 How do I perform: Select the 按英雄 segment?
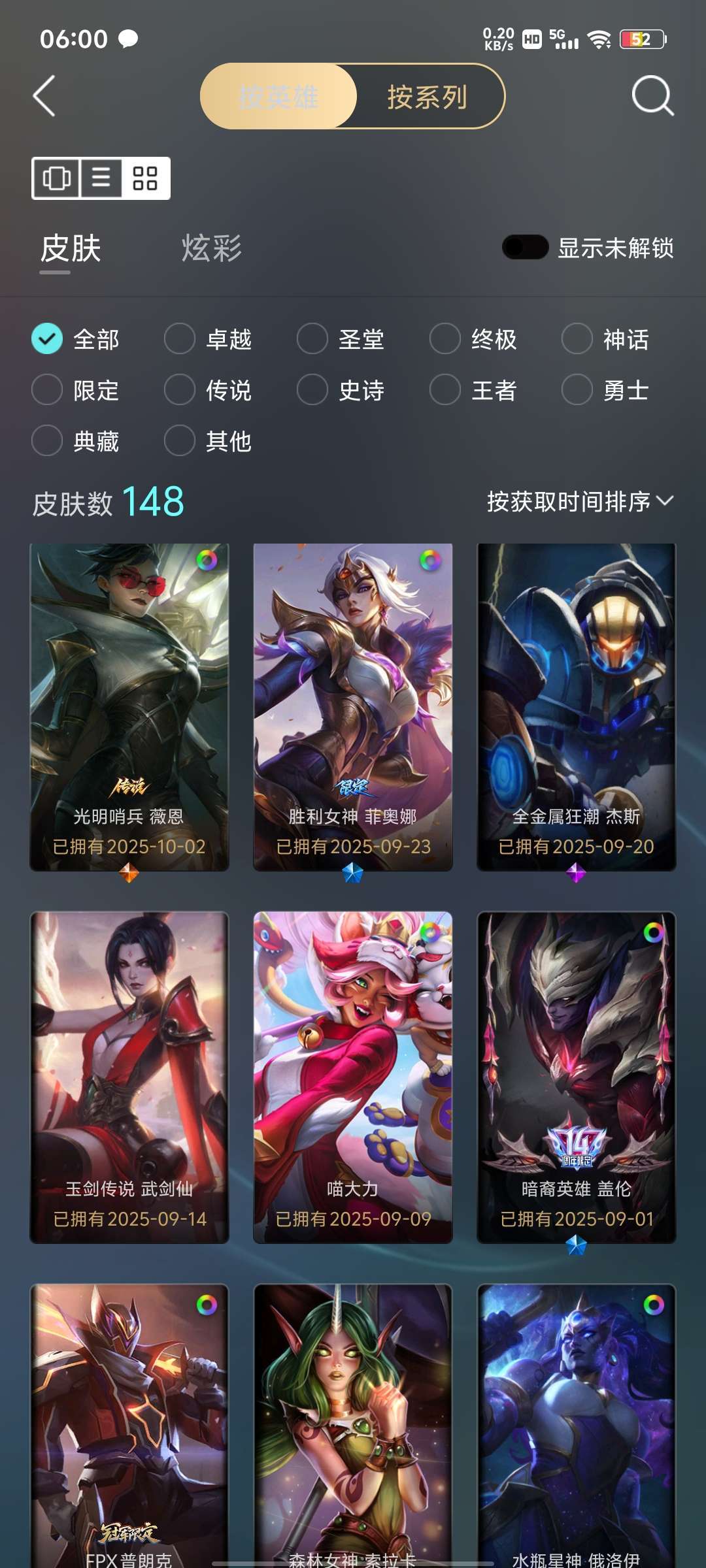pyautogui.click(x=279, y=97)
